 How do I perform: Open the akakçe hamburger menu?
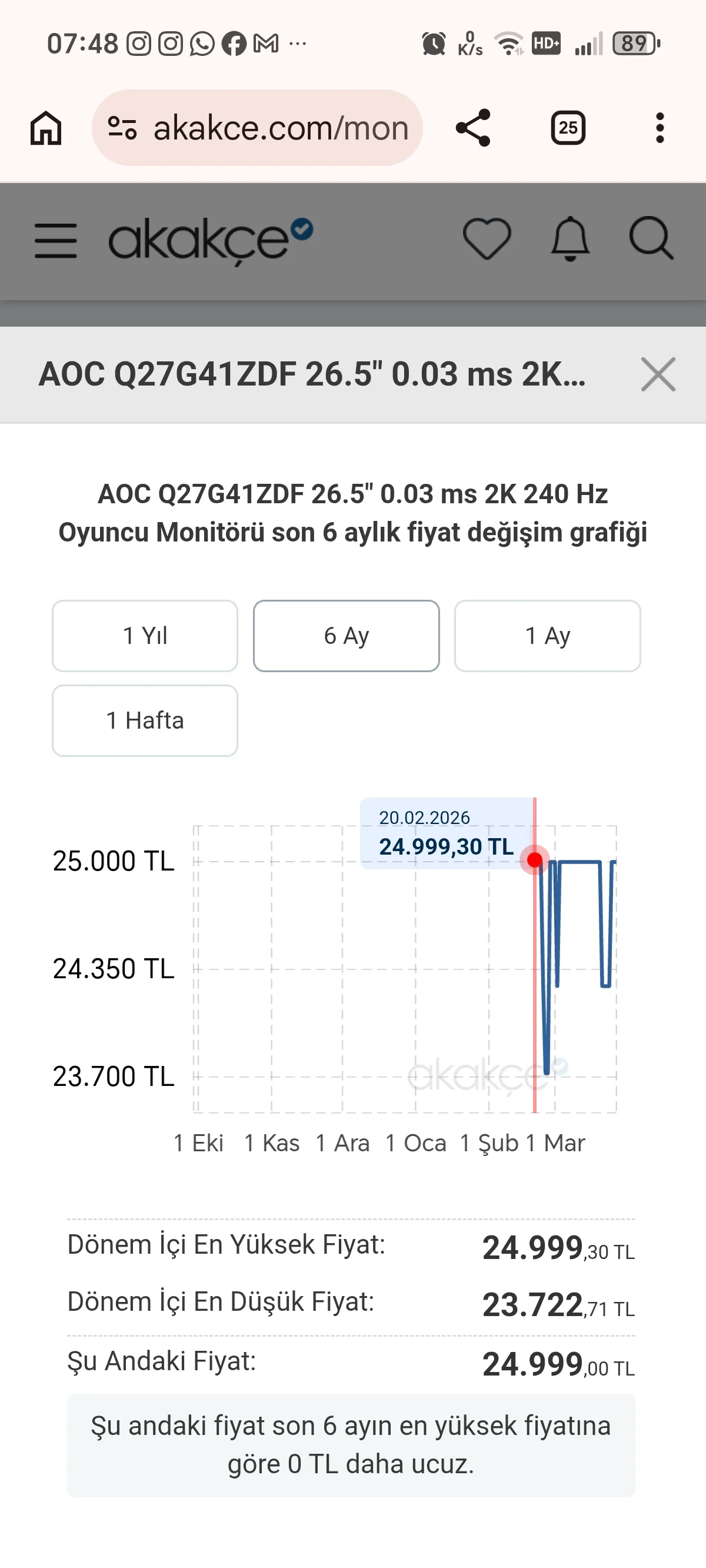point(55,240)
